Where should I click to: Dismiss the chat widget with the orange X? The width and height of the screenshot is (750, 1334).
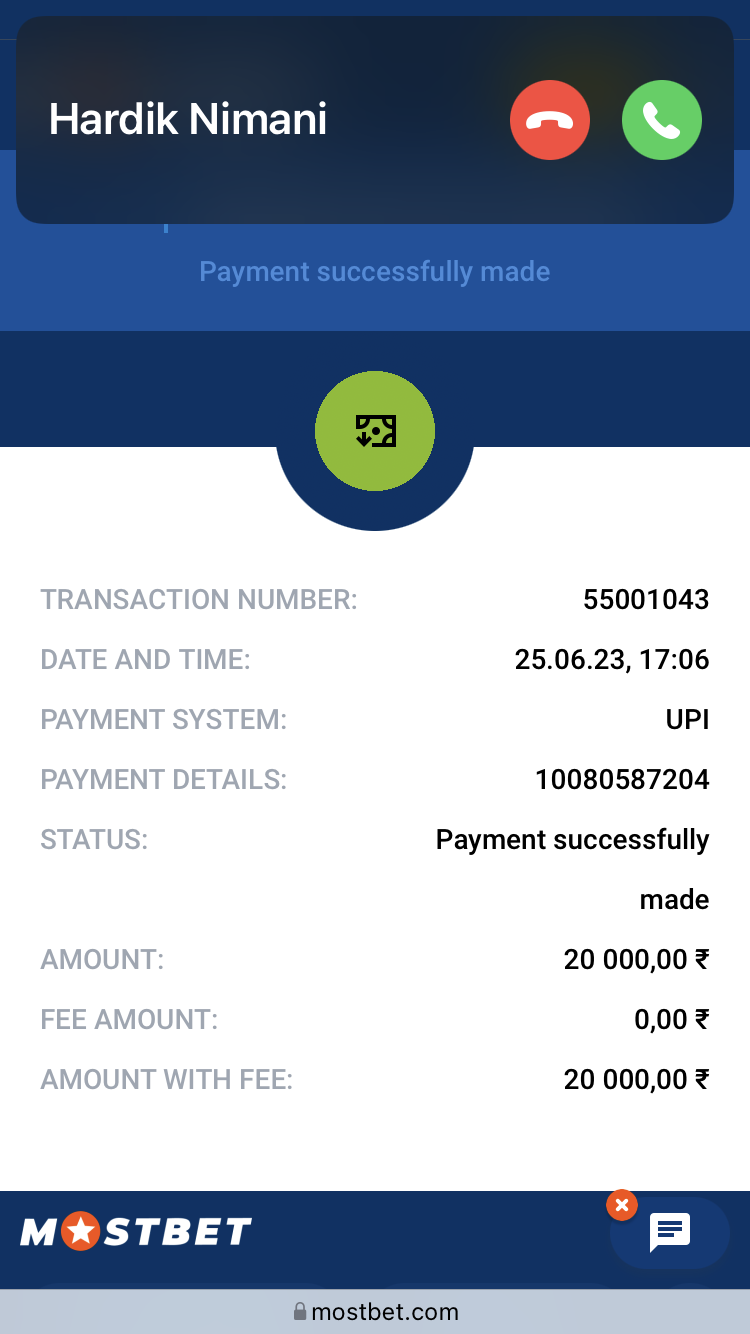[621, 1205]
